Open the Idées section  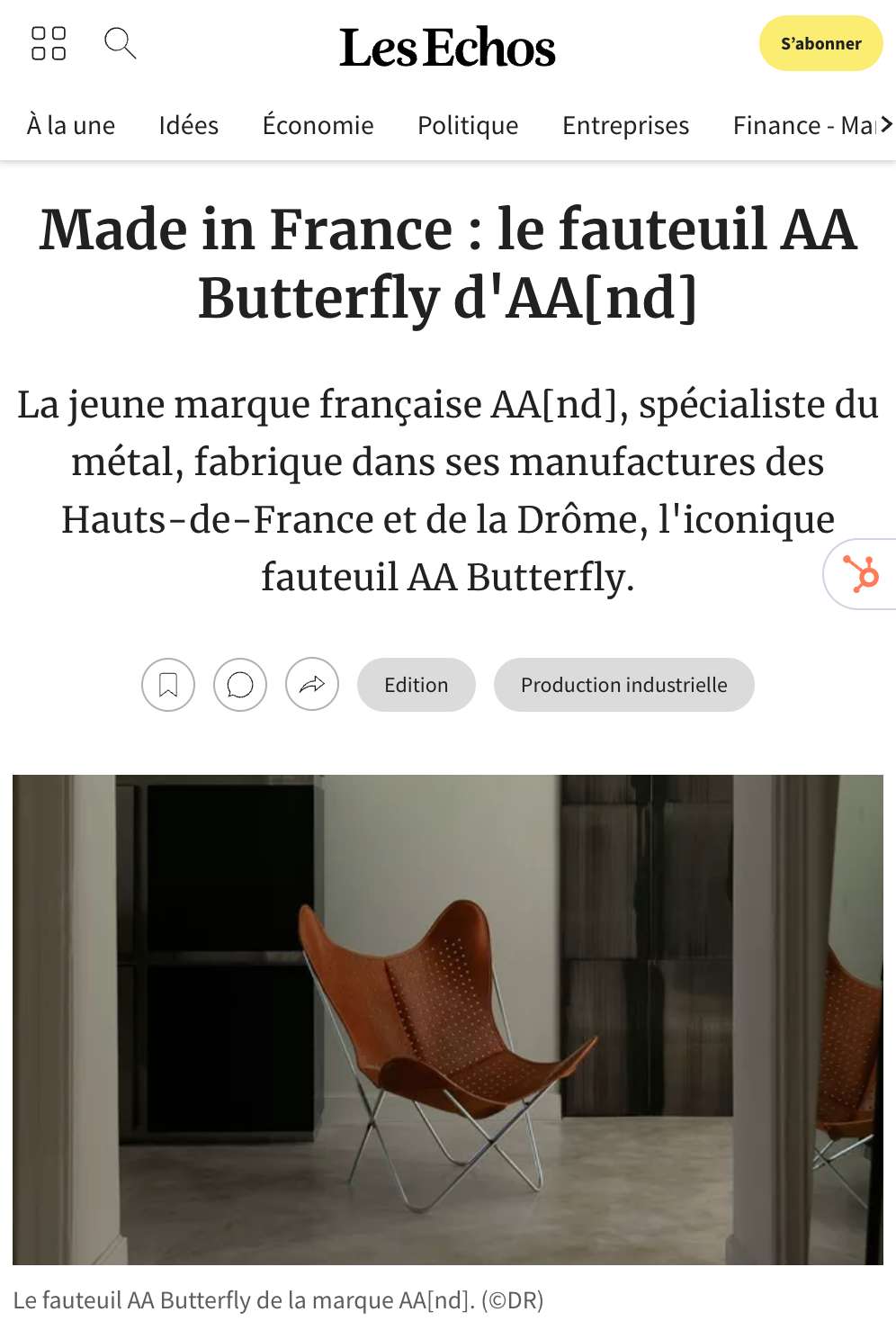point(189,125)
